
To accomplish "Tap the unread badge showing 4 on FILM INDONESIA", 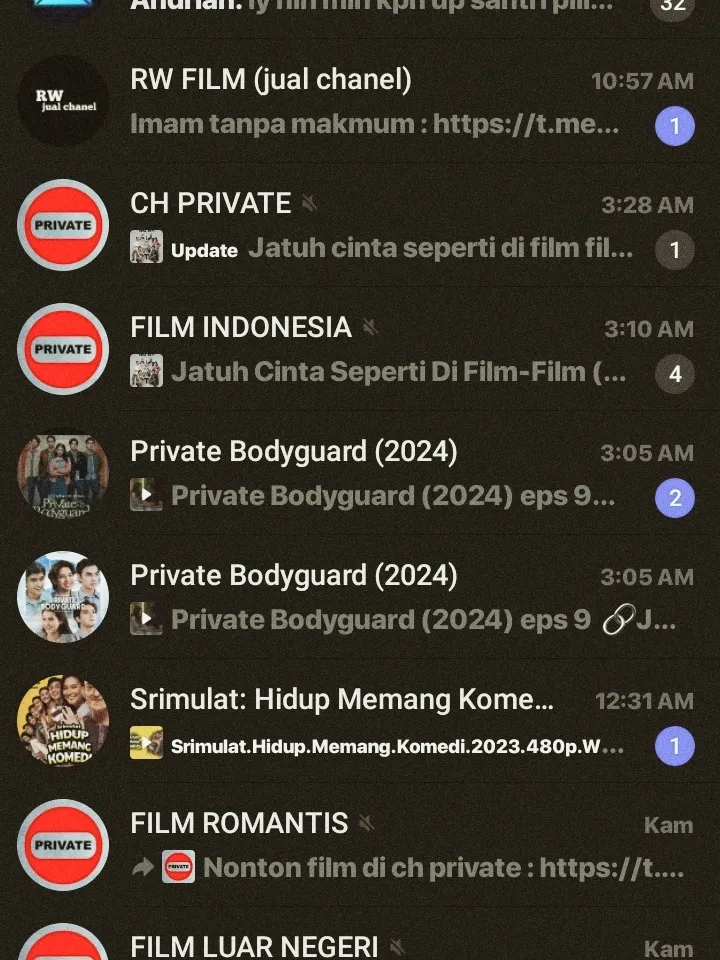I will (676, 373).
